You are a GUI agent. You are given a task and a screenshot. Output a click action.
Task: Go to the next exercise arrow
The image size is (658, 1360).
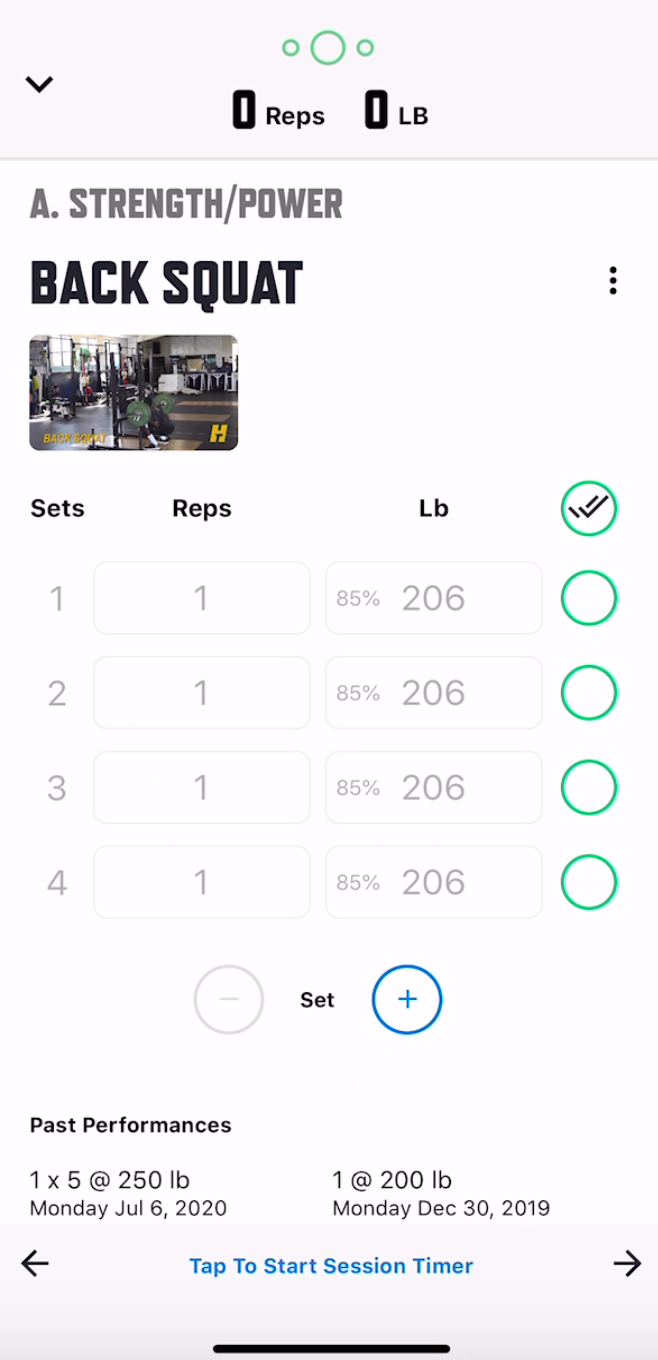pyautogui.click(x=627, y=1264)
